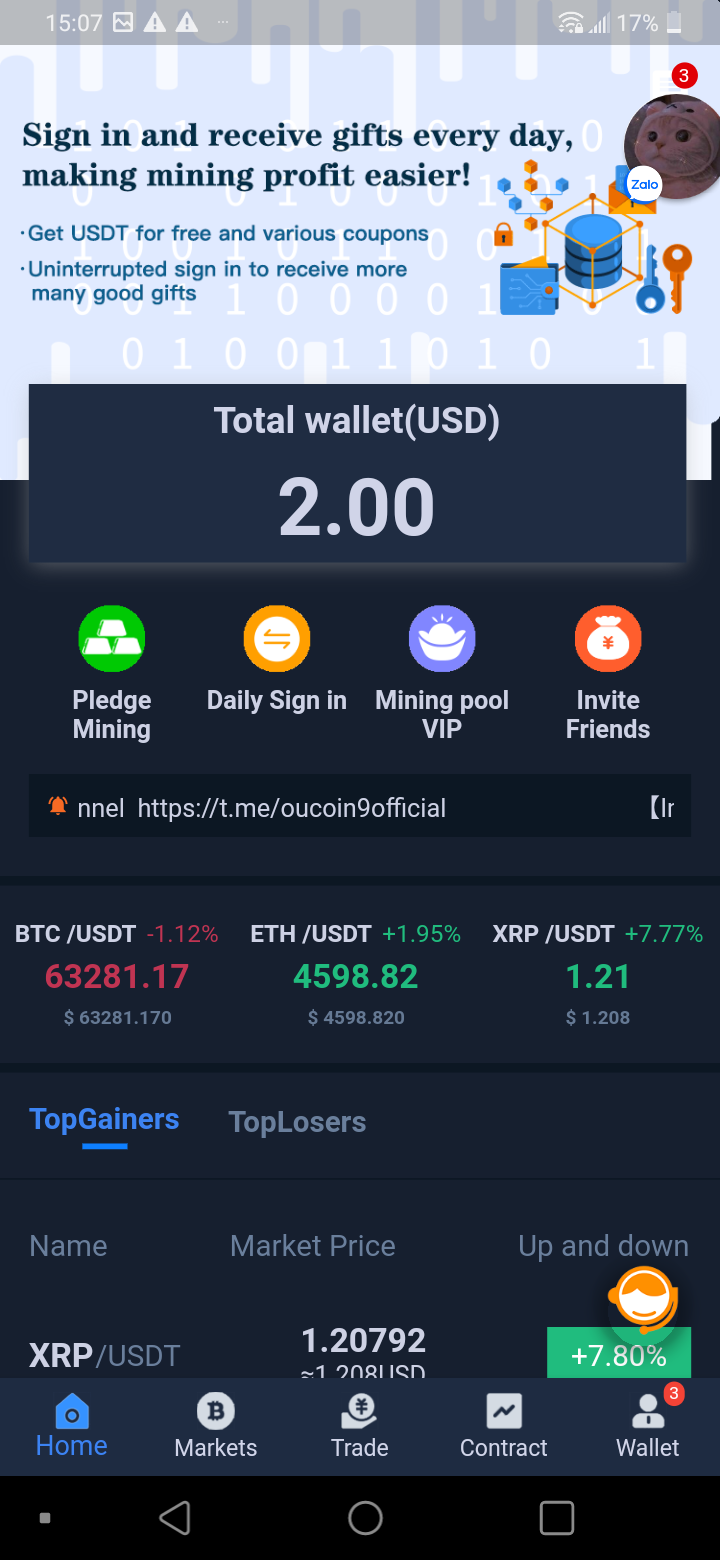This screenshot has width=720, height=1560.
Task: Open the XRP/USDT ticker card
Action: 598,975
